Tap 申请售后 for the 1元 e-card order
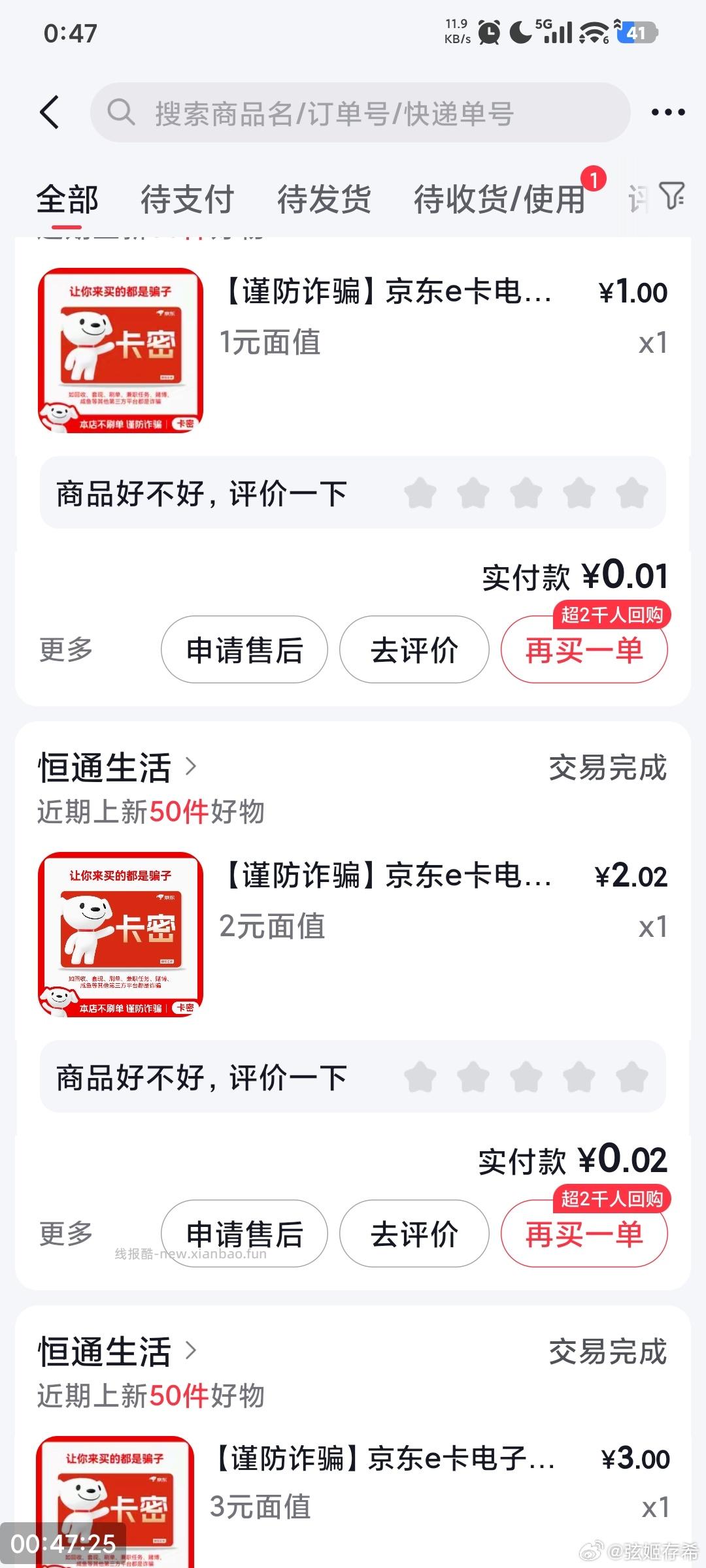 pos(244,650)
